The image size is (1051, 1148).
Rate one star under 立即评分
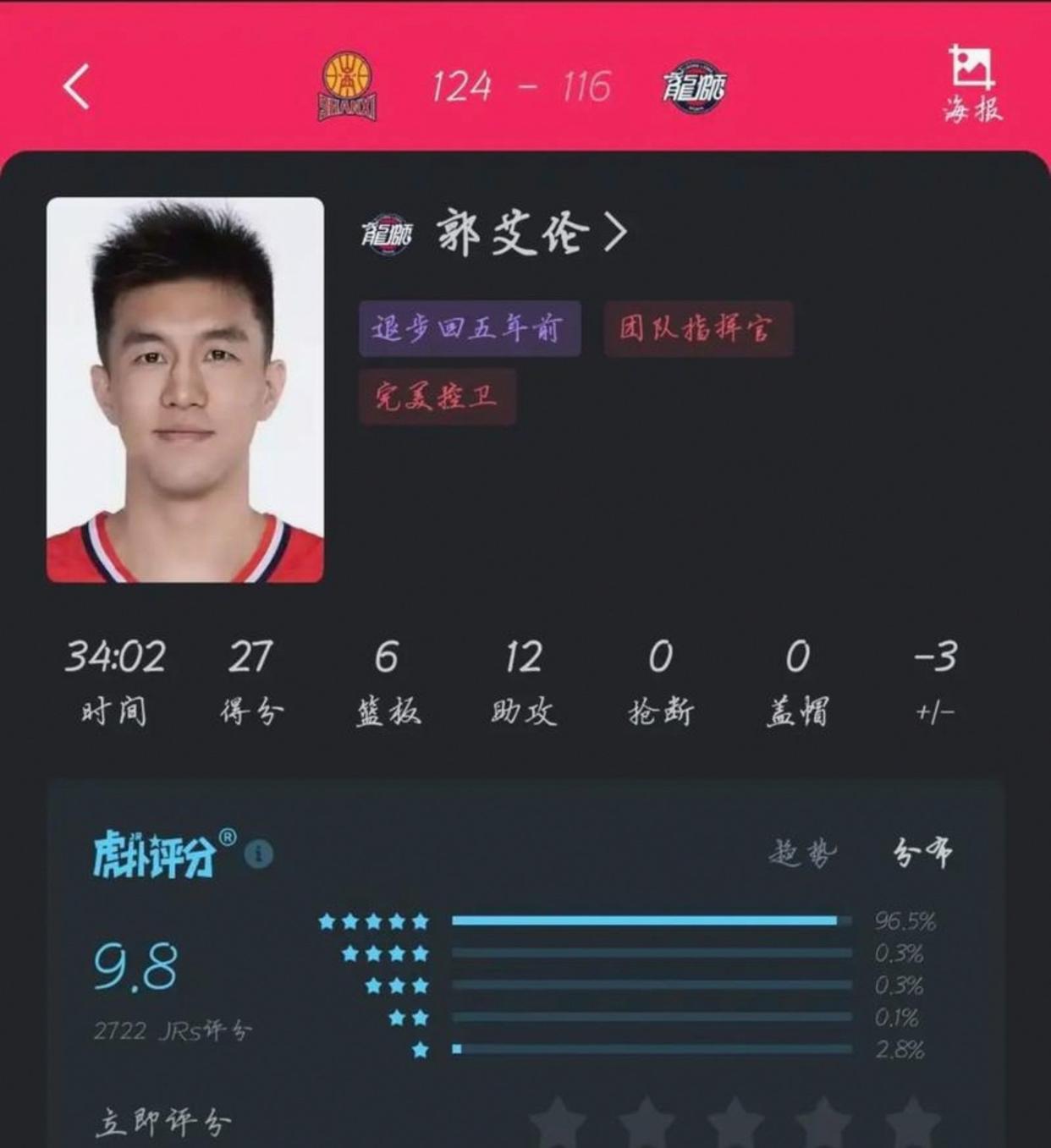pyautogui.click(x=559, y=1125)
